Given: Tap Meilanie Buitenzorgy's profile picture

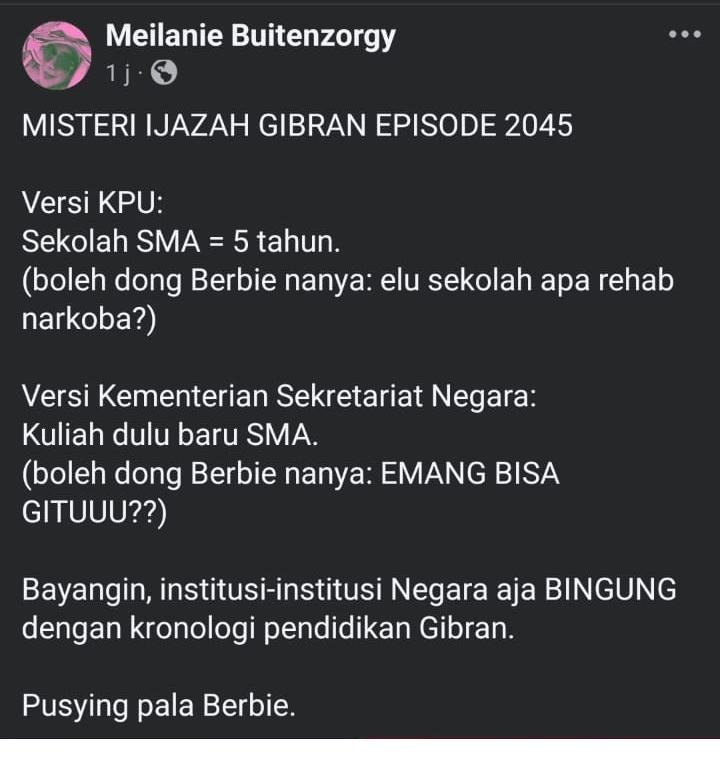Looking at the screenshot, I should tap(56, 54).
